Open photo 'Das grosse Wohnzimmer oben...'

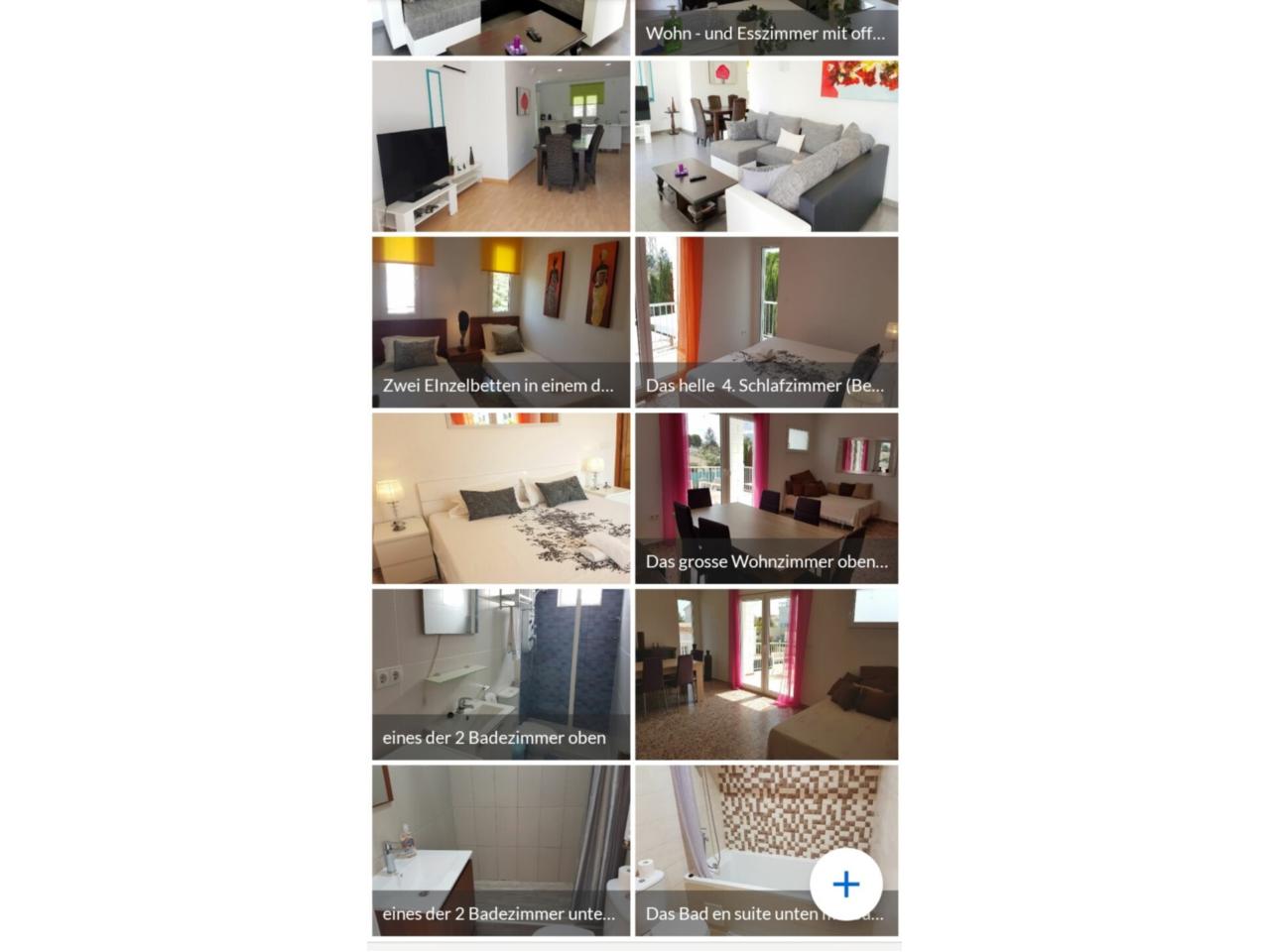tap(766, 498)
